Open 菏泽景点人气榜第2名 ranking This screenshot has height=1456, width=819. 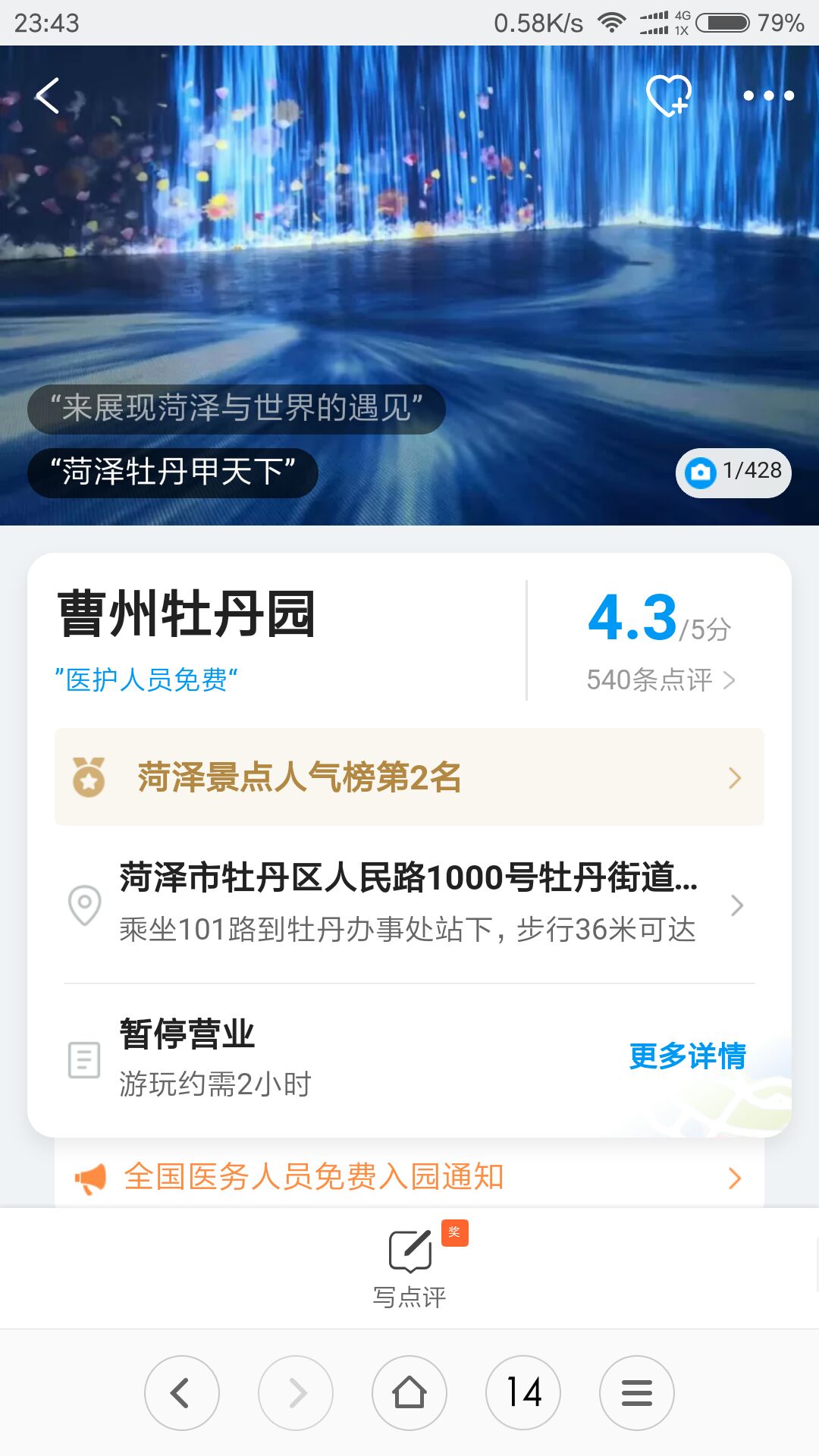coord(409,777)
